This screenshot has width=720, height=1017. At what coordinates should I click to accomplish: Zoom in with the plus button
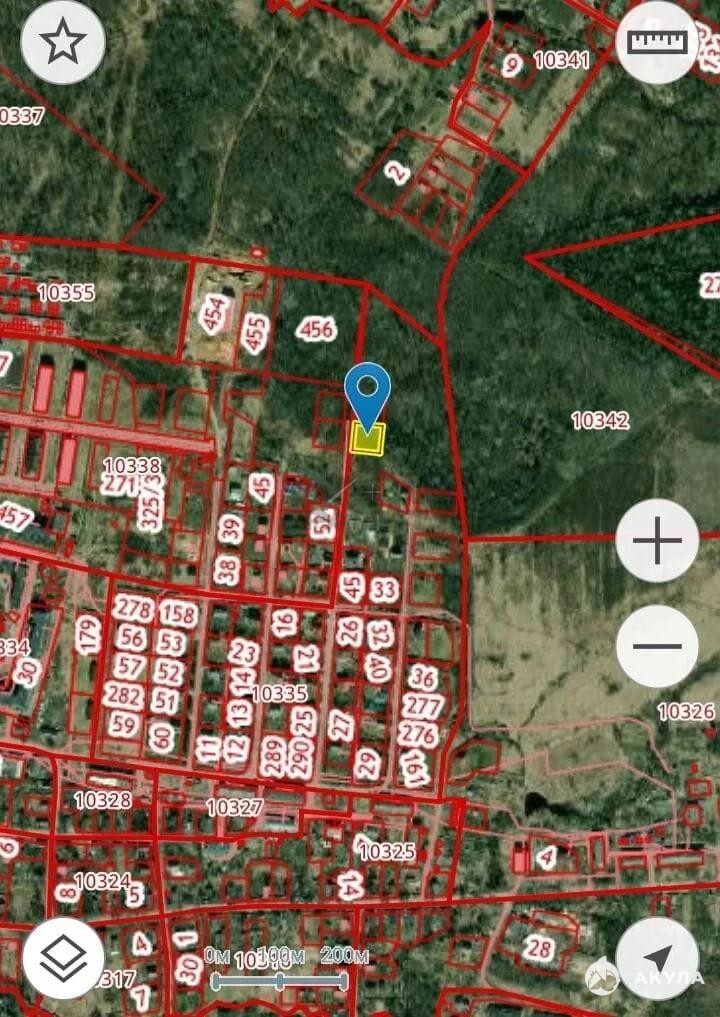point(657,541)
